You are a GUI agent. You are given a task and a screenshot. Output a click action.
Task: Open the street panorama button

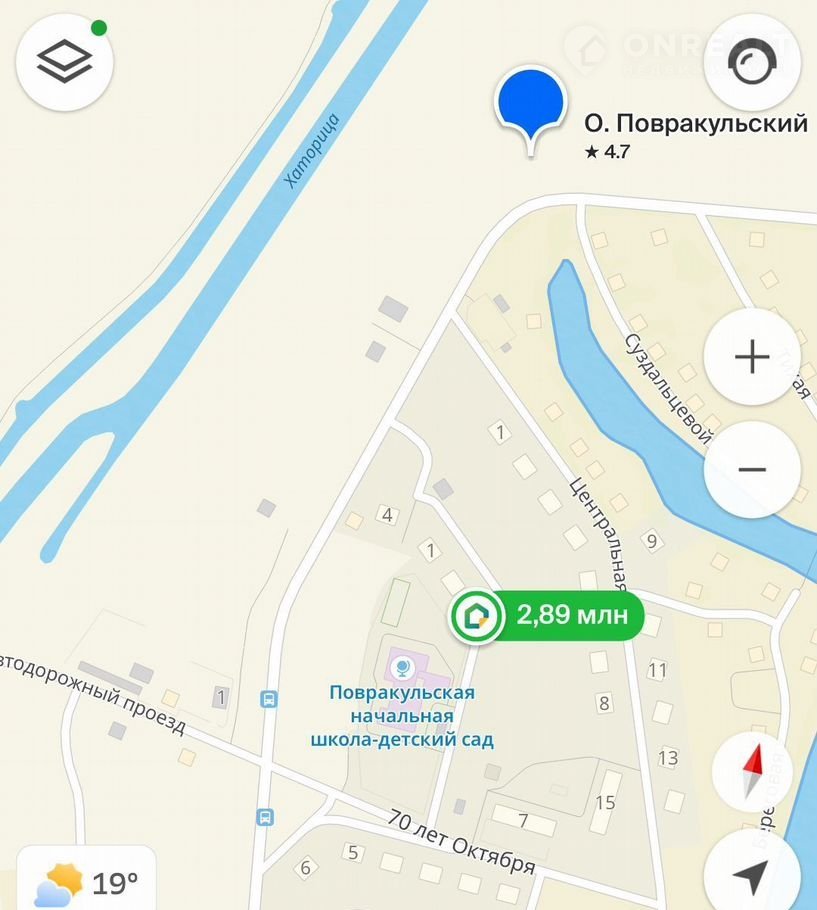tap(752, 63)
